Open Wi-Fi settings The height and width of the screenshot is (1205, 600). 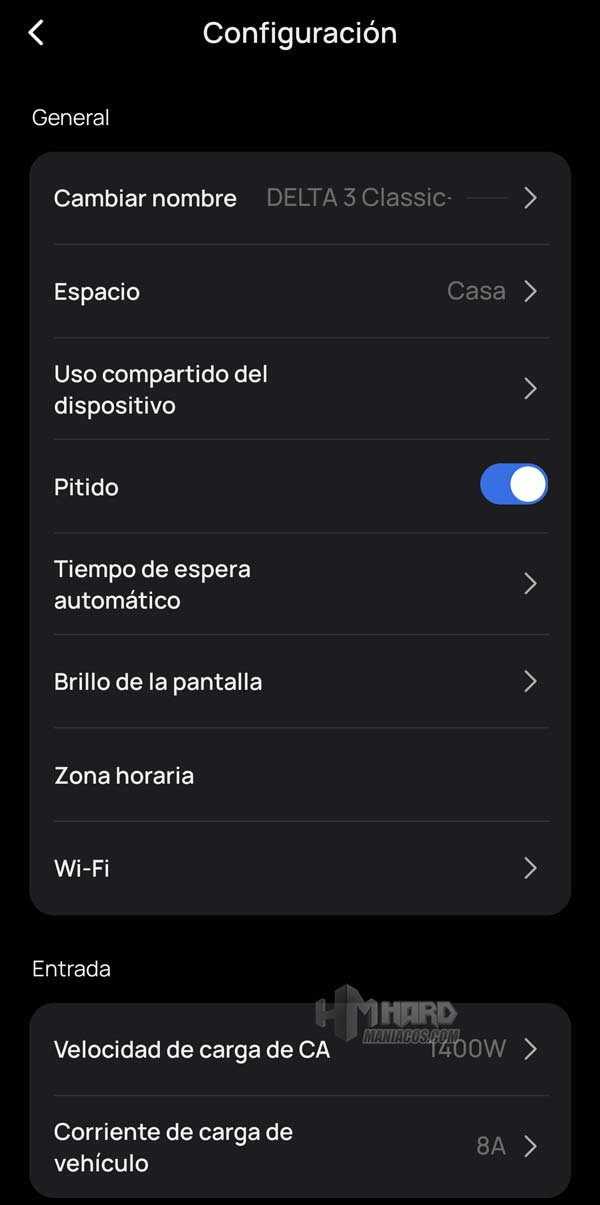[x=300, y=868]
